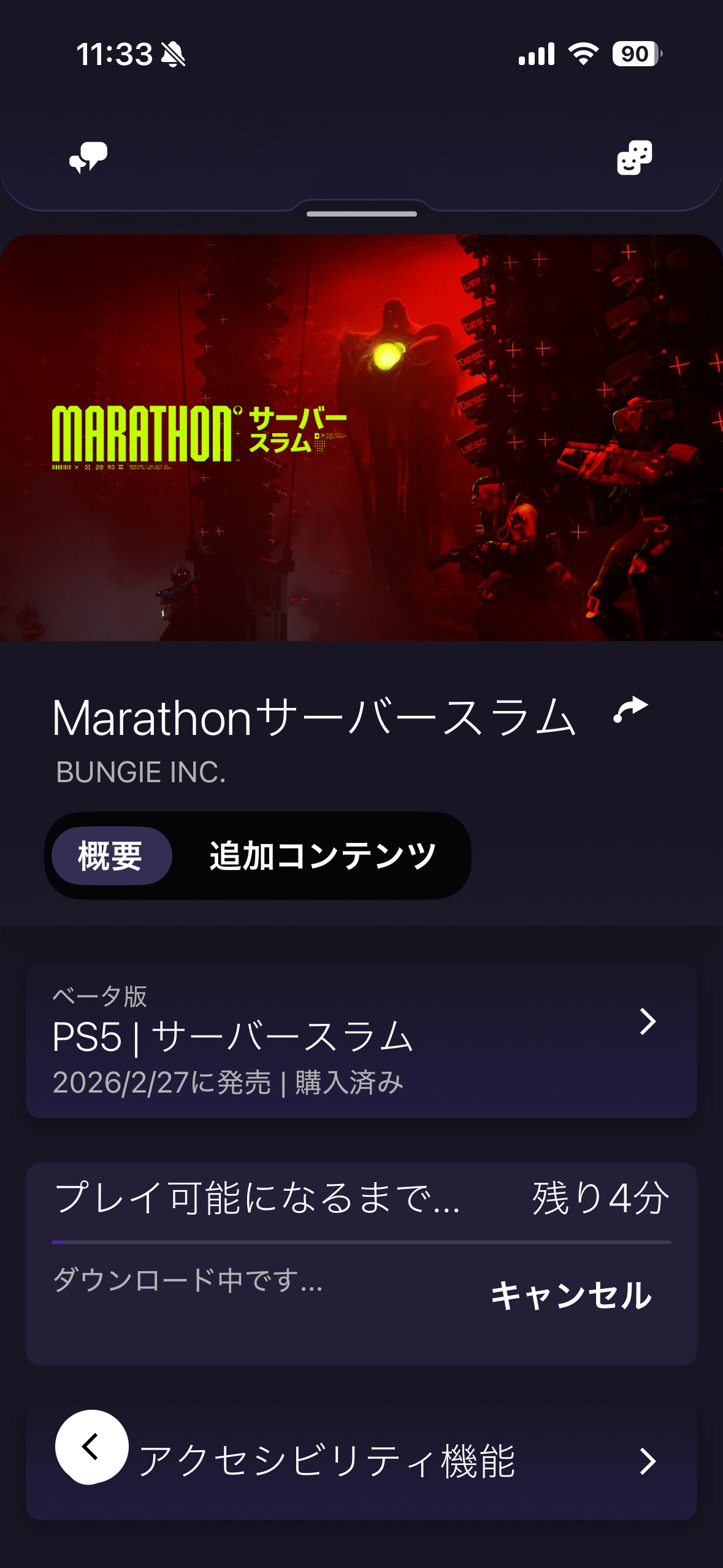723x1568 pixels.
Task: Share Marathon サーバースラム
Action: (x=631, y=710)
